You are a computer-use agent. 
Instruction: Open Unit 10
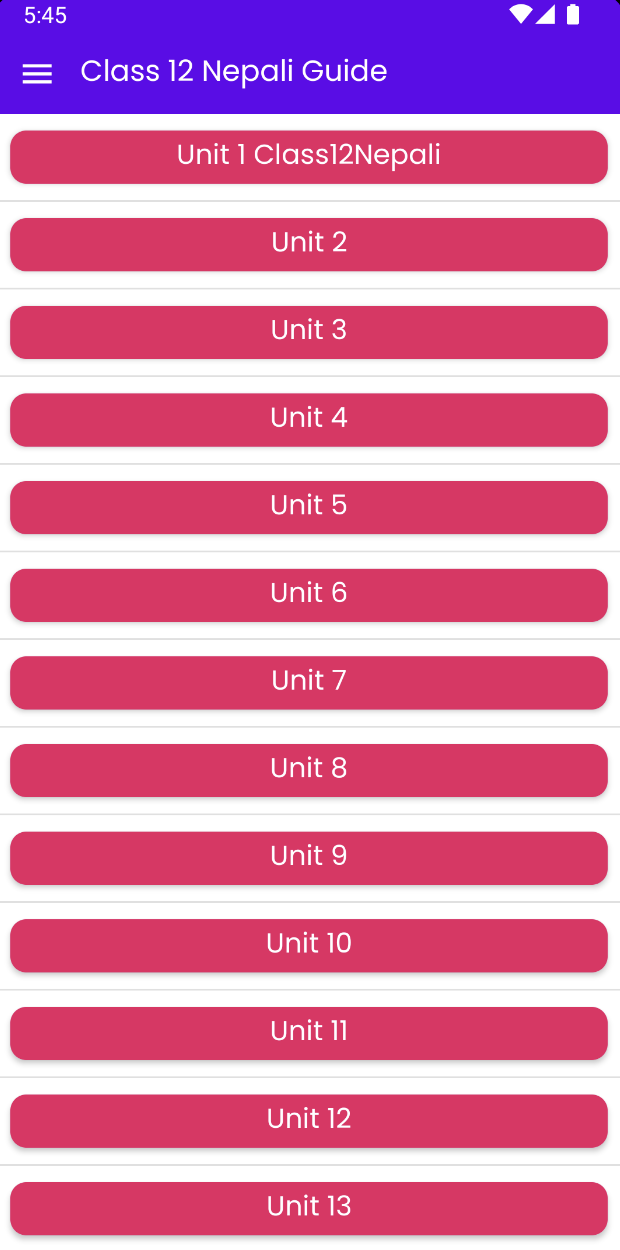pos(309,945)
